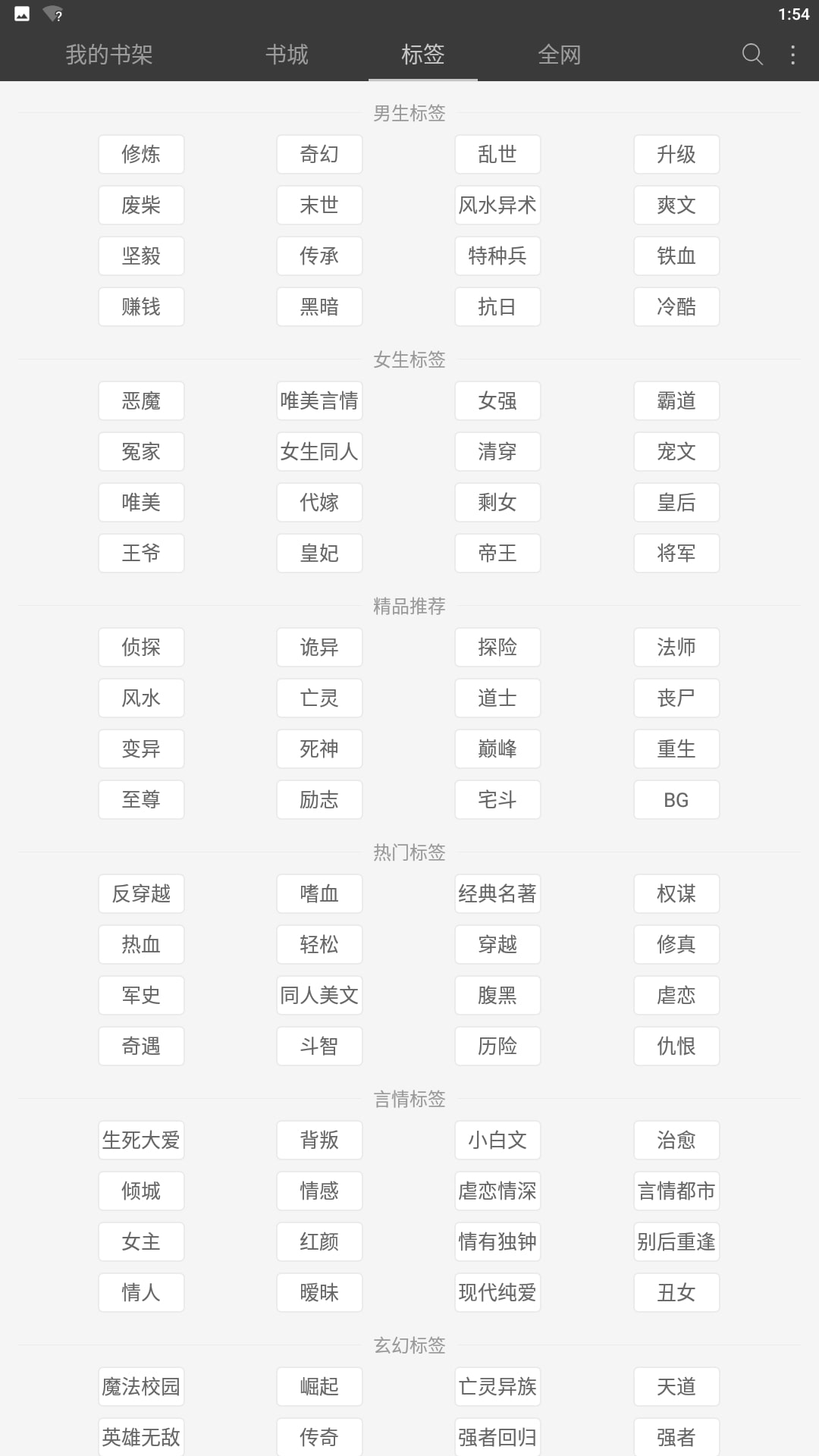Screen dimensions: 819x1456
Task: Open the 经典名著 tag
Action: 497,894
